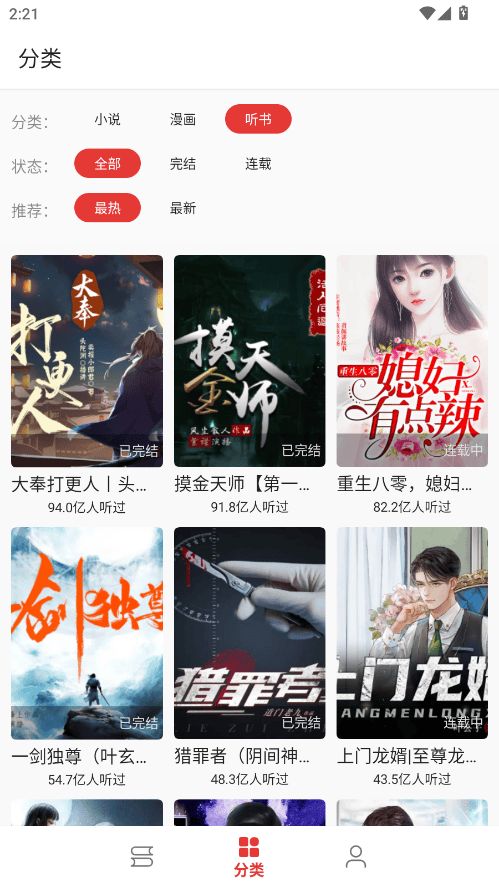
Task: Open the 大奉打更人 audiobook
Action: (x=87, y=385)
